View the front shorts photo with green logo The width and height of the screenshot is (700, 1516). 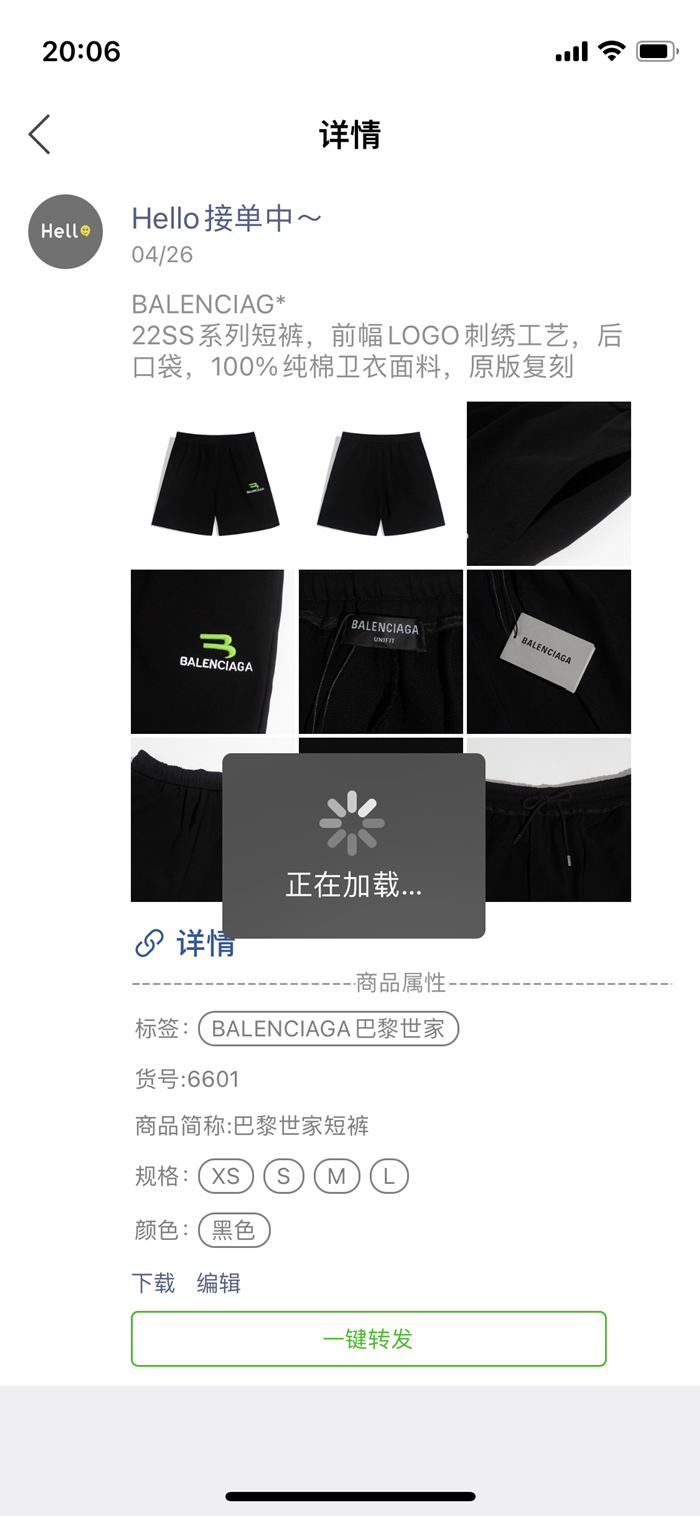(x=213, y=483)
